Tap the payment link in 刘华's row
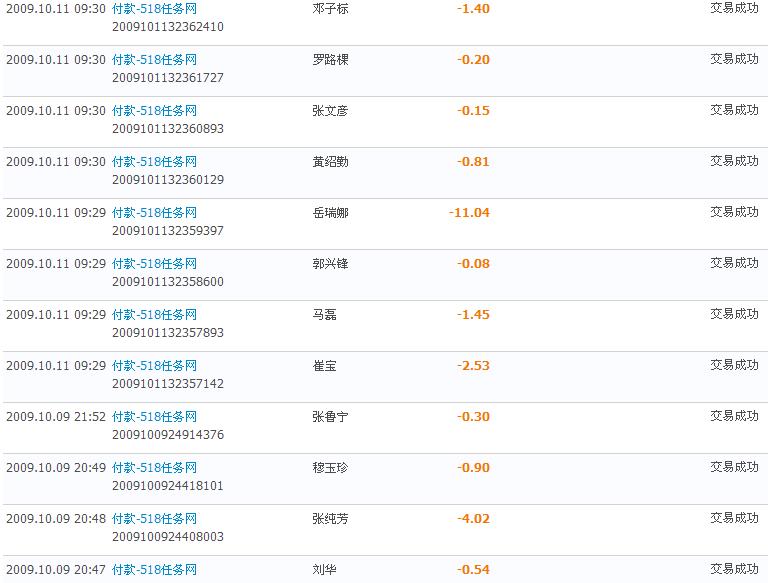This screenshot has height=583, width=768. pos(154,570)
